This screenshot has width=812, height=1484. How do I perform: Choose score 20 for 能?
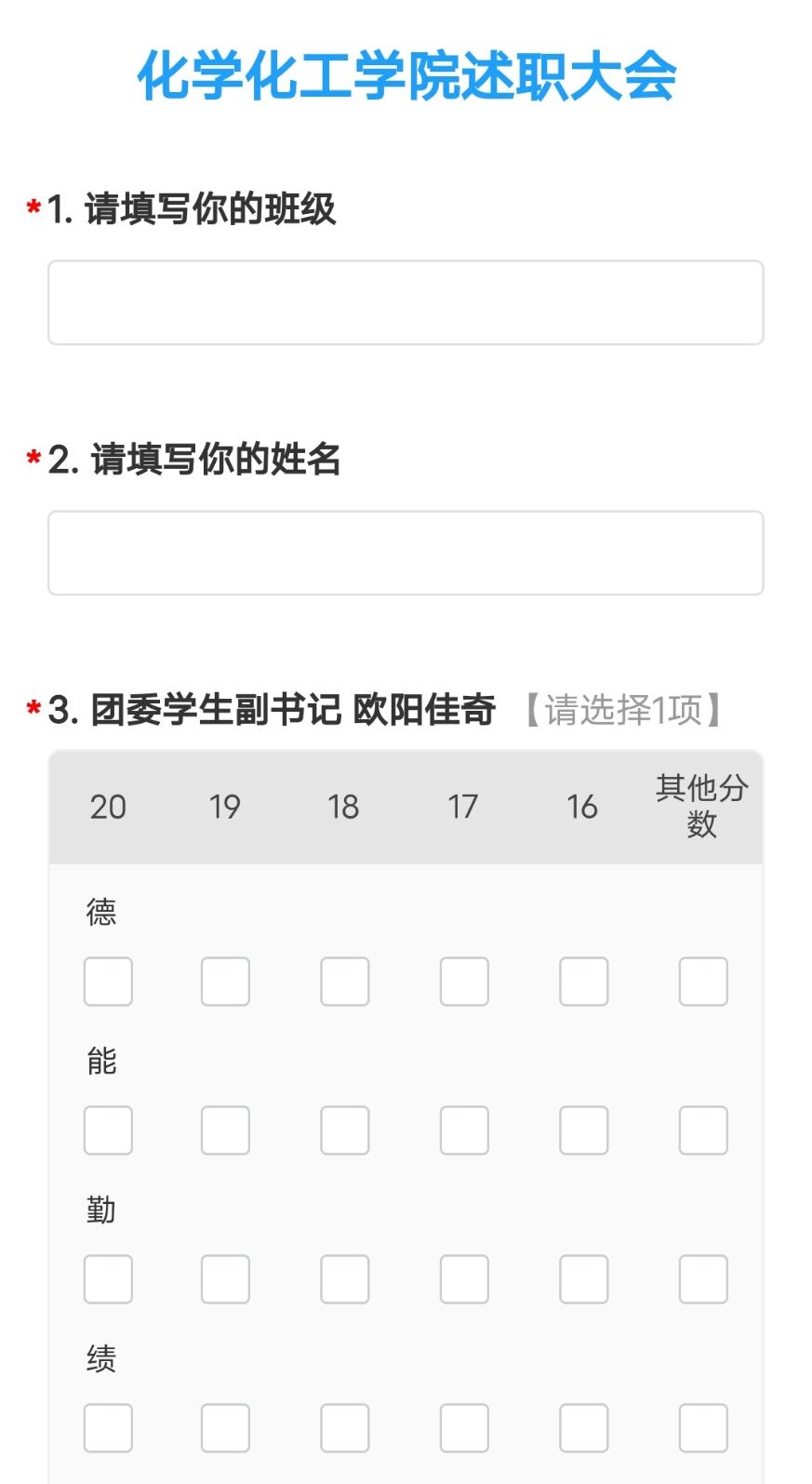108,1130
